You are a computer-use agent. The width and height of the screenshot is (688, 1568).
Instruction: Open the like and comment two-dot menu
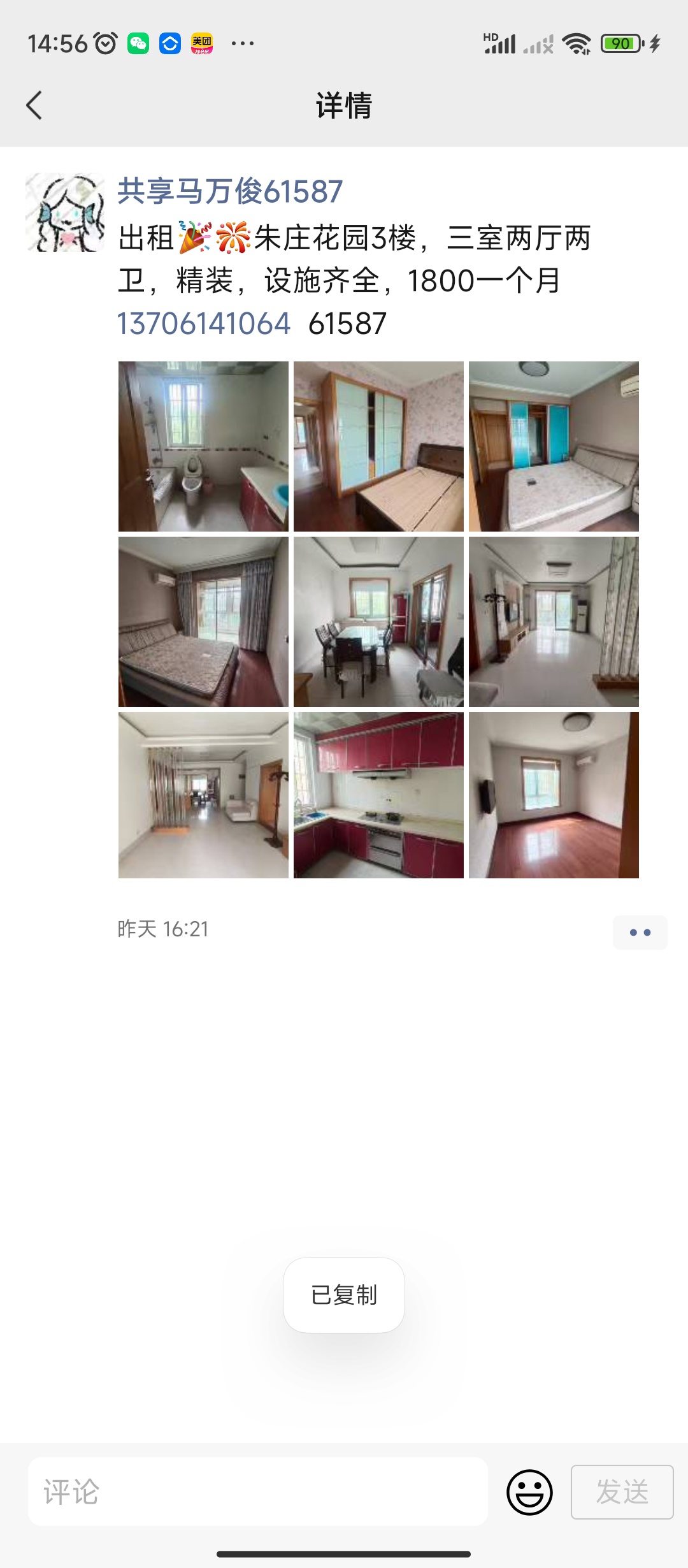click(640, 932)
